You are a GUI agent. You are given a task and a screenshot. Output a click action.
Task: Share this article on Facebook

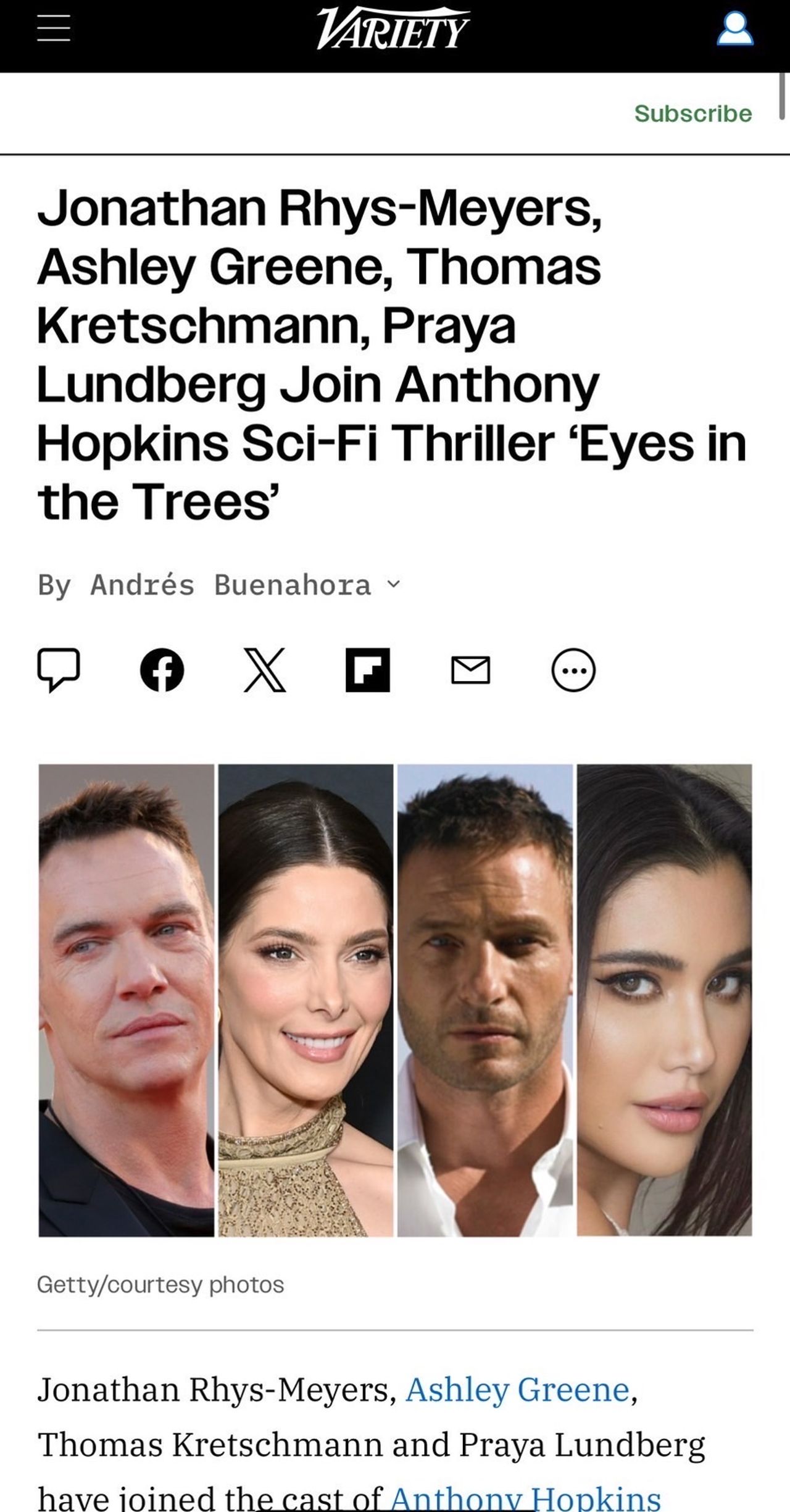(162, 670)
